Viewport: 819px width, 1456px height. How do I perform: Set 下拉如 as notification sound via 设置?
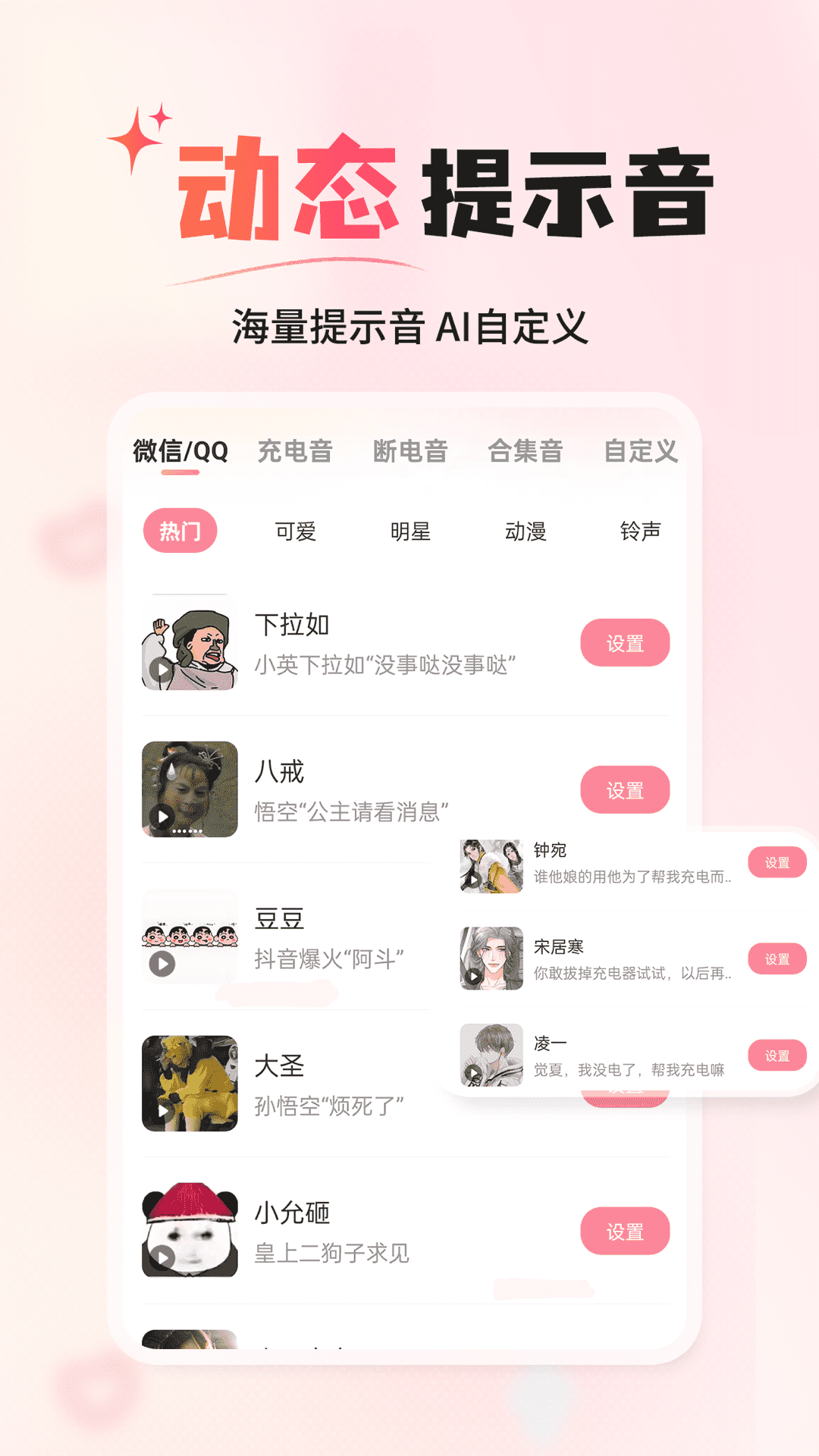click(625, 642)
